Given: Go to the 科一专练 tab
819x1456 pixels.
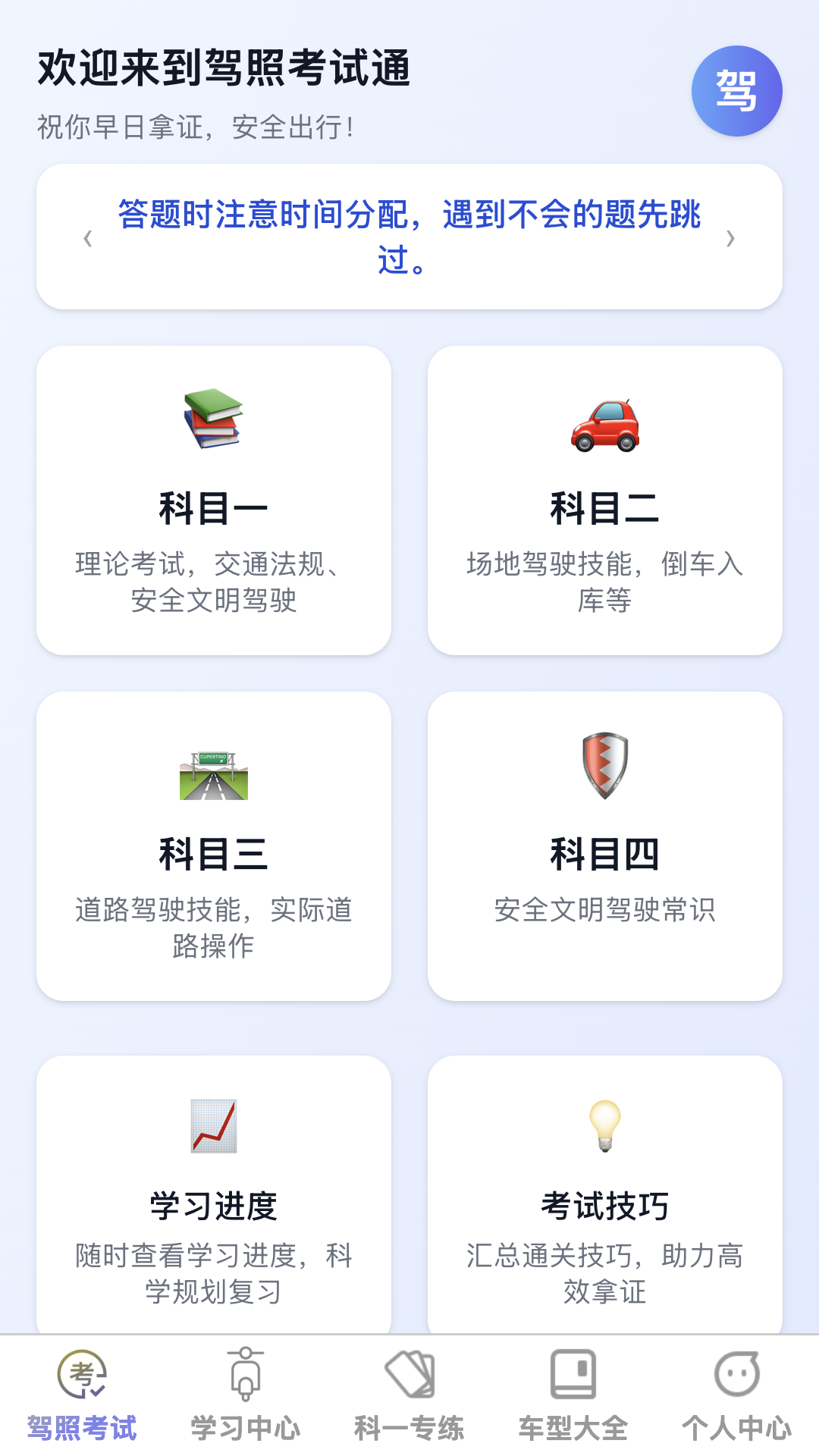Looking at the screenshot, I should point(409,1395).
